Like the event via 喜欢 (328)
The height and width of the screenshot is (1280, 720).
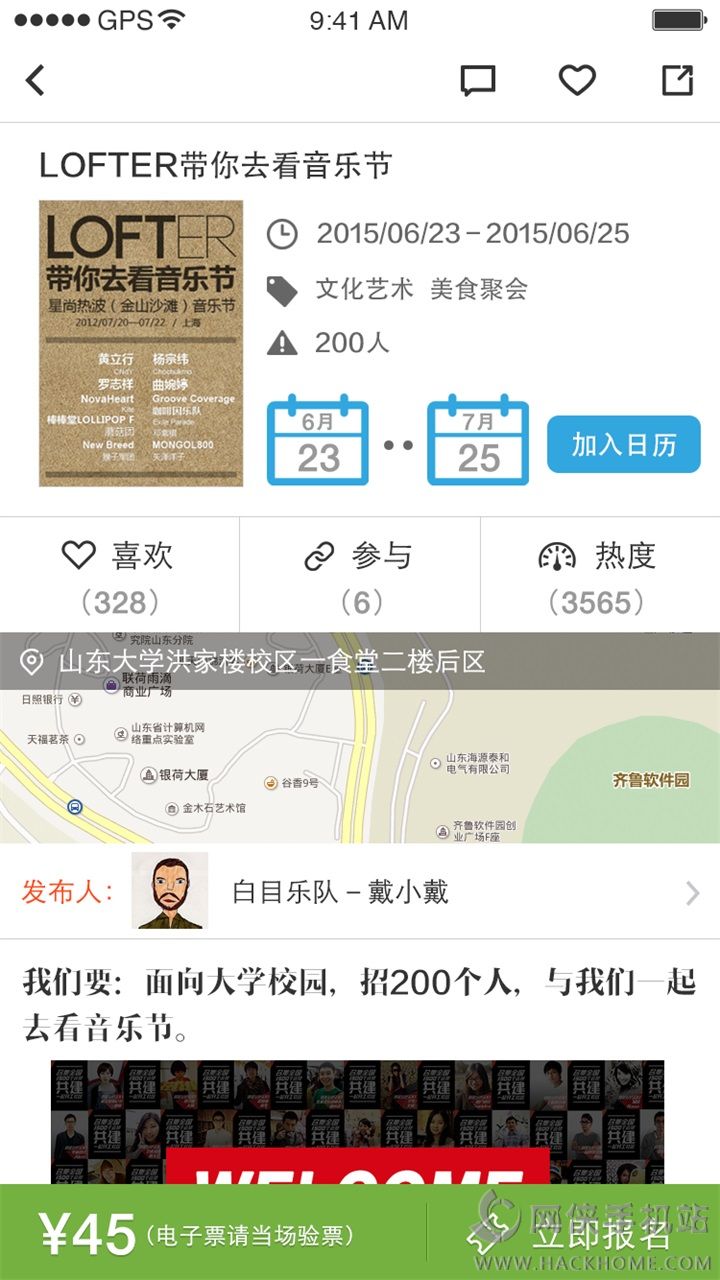[119, 577]
